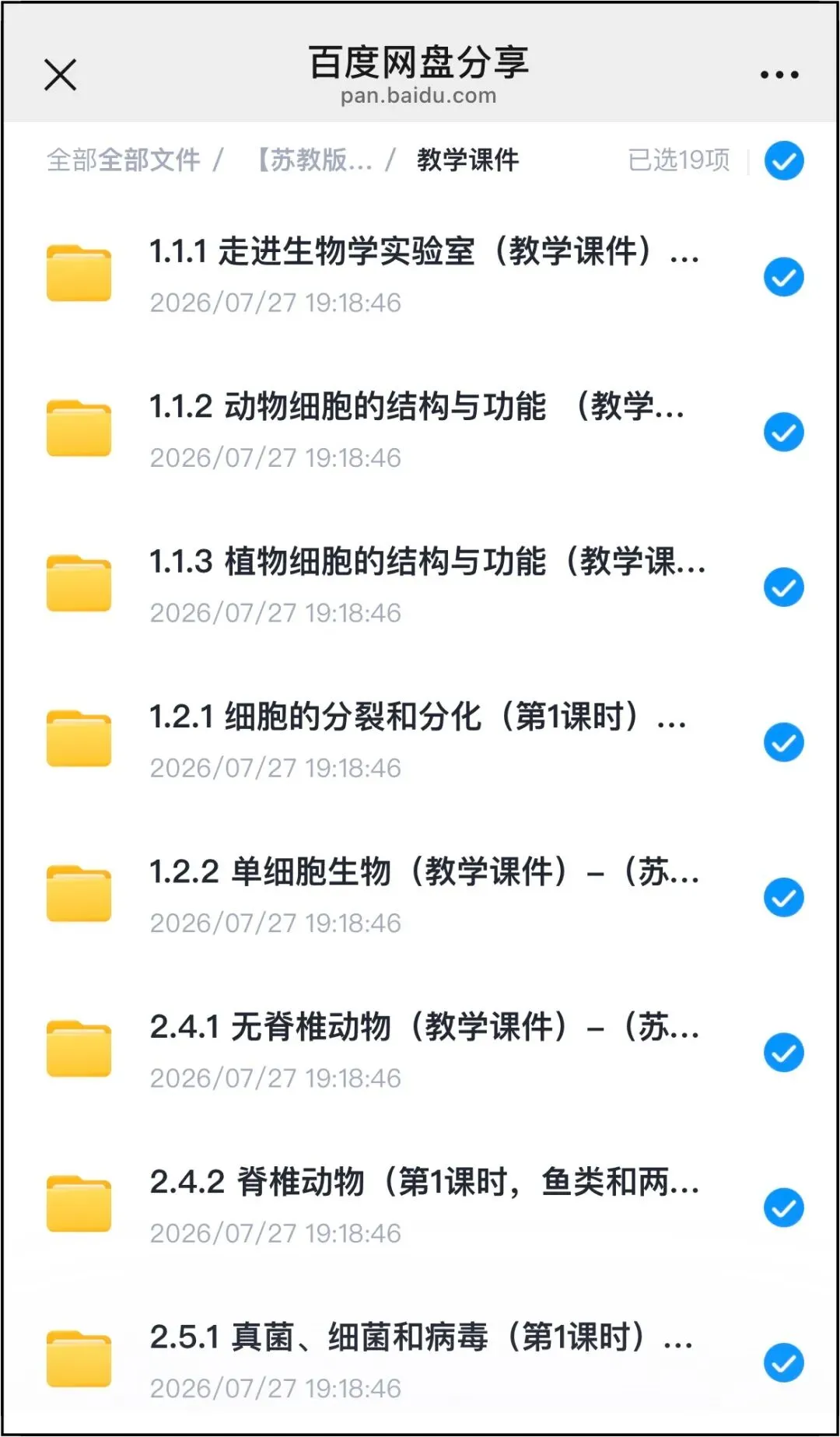Viewport: 840px width, 1437px height.
Task: Deselect folder 2.4.1 无脊椎动物
Action: pyautogui.click(x=784, y=1053)
